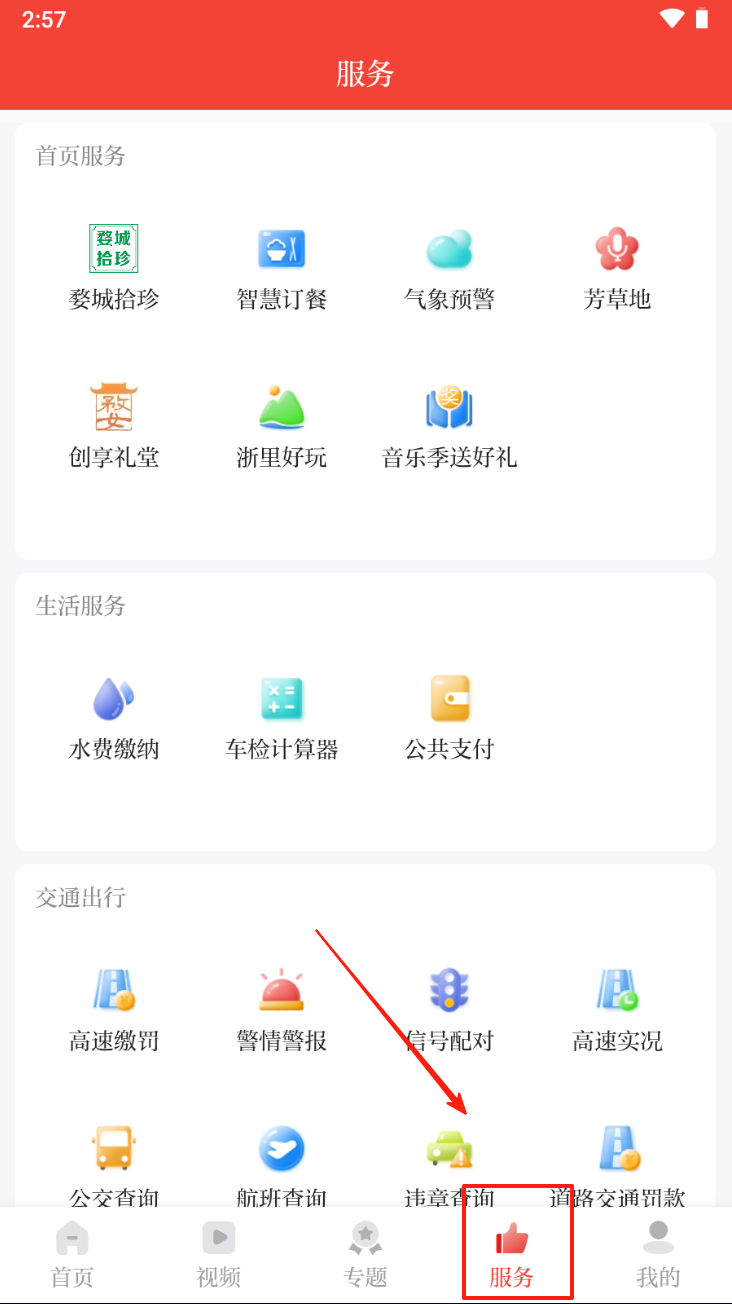Viewport: 732px width, 1304px height.
Task: Open 创享礼堂
Action: [x=114, y=426]
